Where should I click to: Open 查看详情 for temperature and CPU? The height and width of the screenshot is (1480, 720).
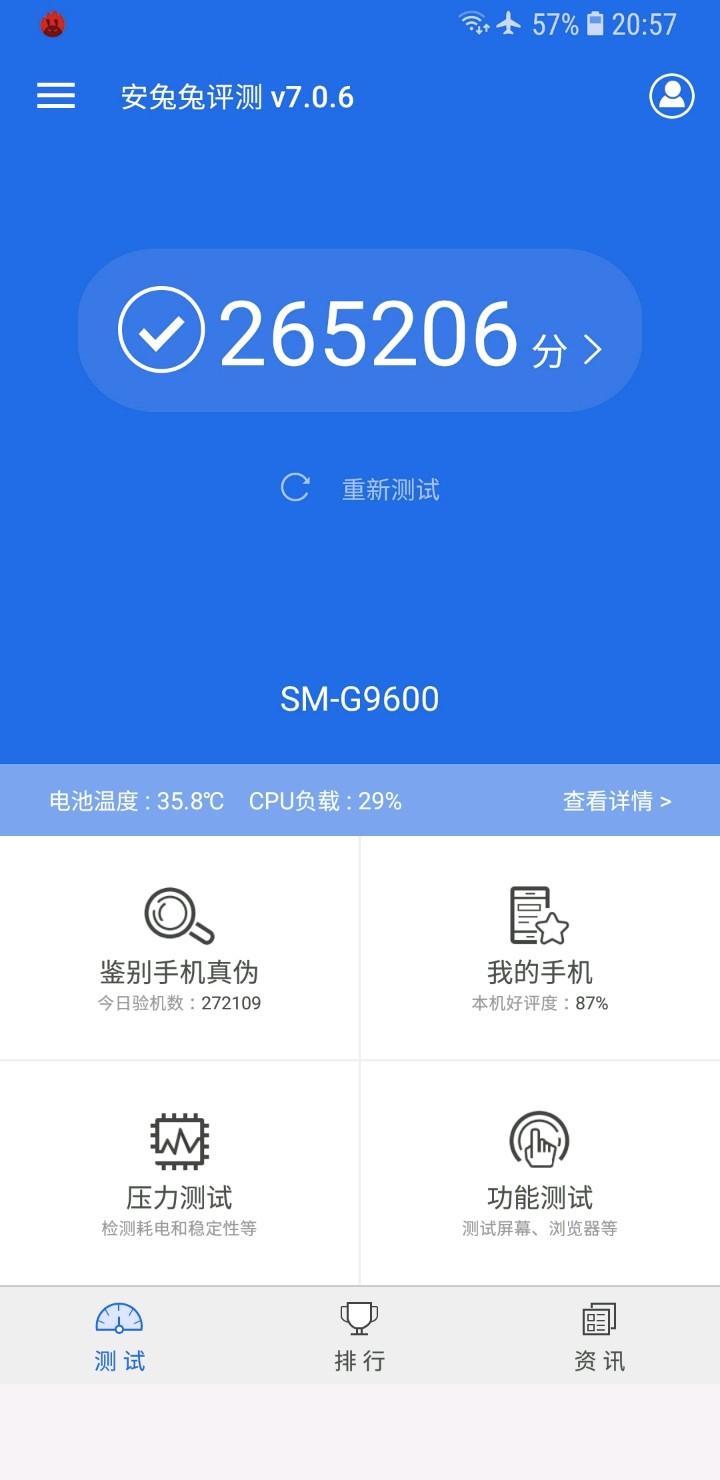(x=617, y=801)
